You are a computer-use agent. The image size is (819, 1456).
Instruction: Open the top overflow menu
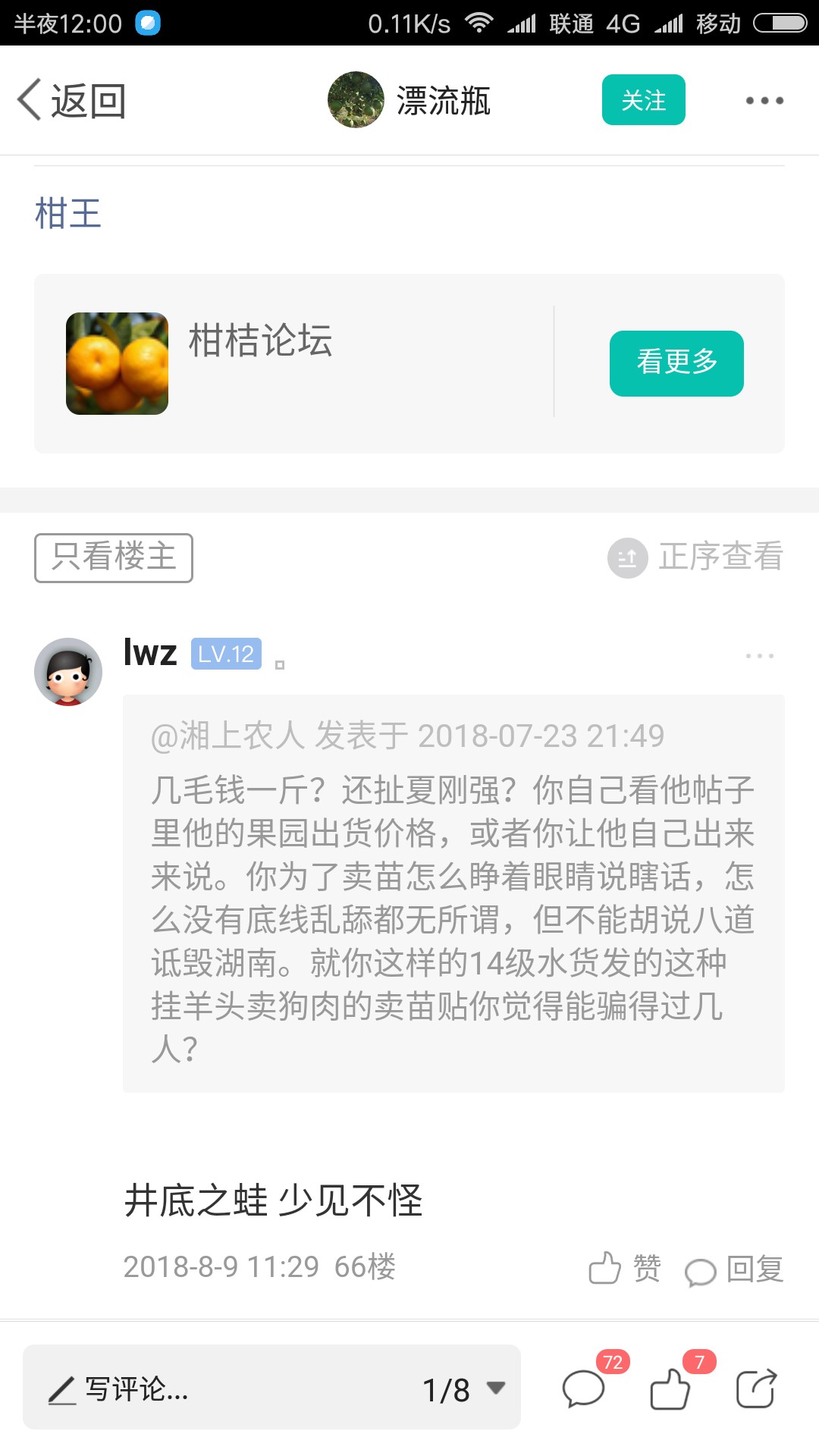[x=764, y=101]
